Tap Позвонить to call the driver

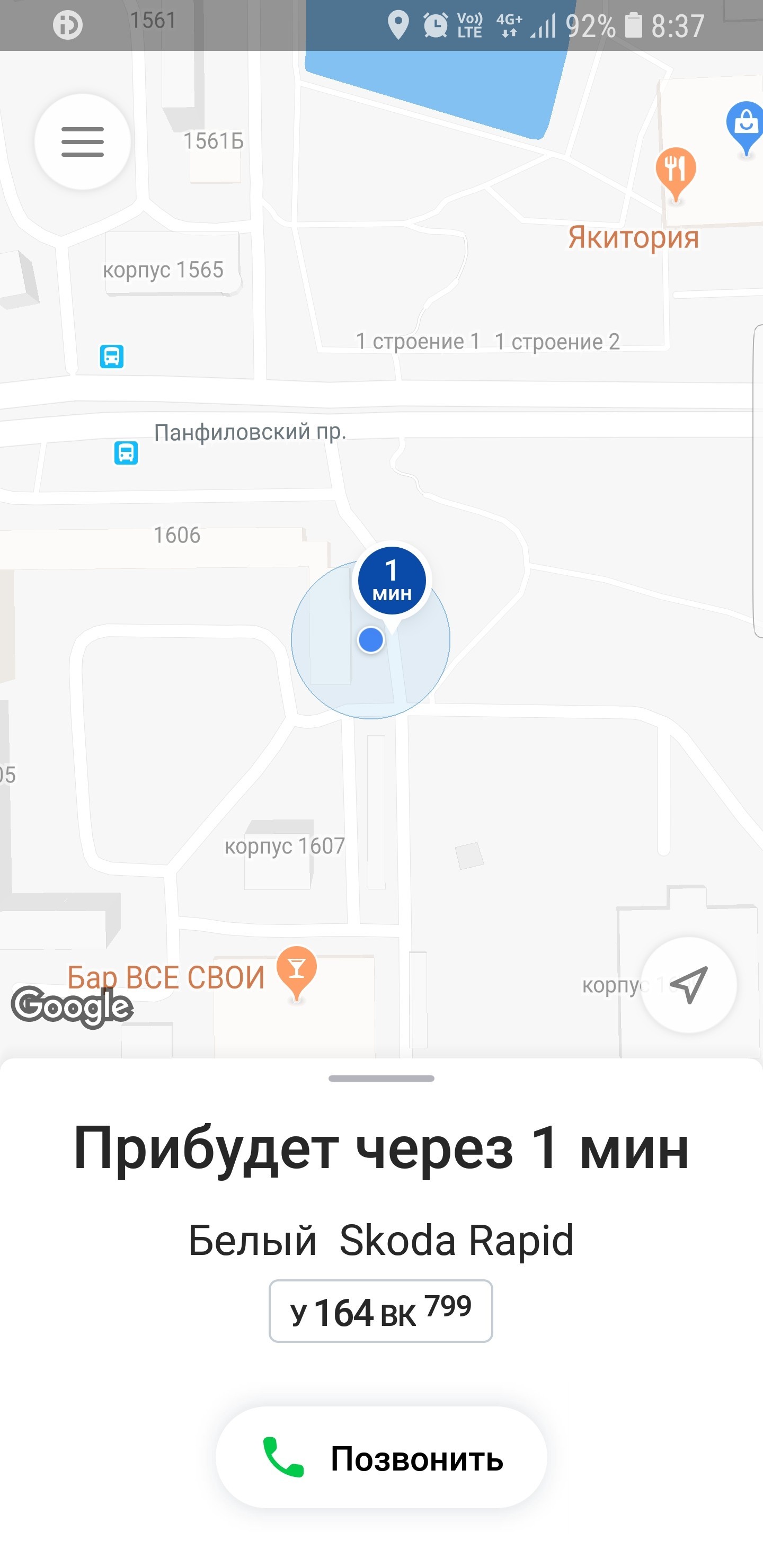pos(381,1458)
